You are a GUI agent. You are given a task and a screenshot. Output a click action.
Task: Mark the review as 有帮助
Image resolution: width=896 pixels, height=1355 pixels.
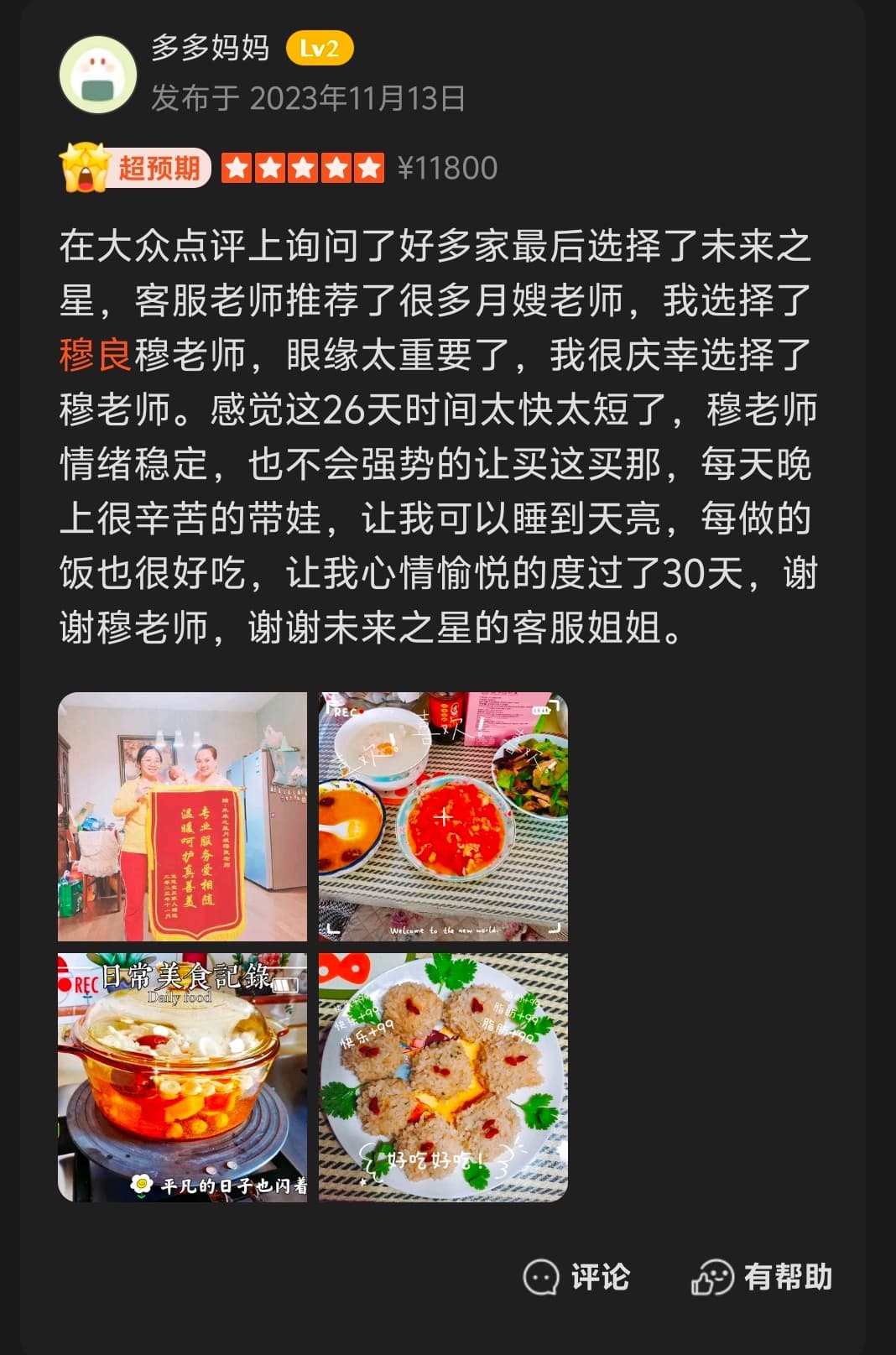[x=762, y=1277]
